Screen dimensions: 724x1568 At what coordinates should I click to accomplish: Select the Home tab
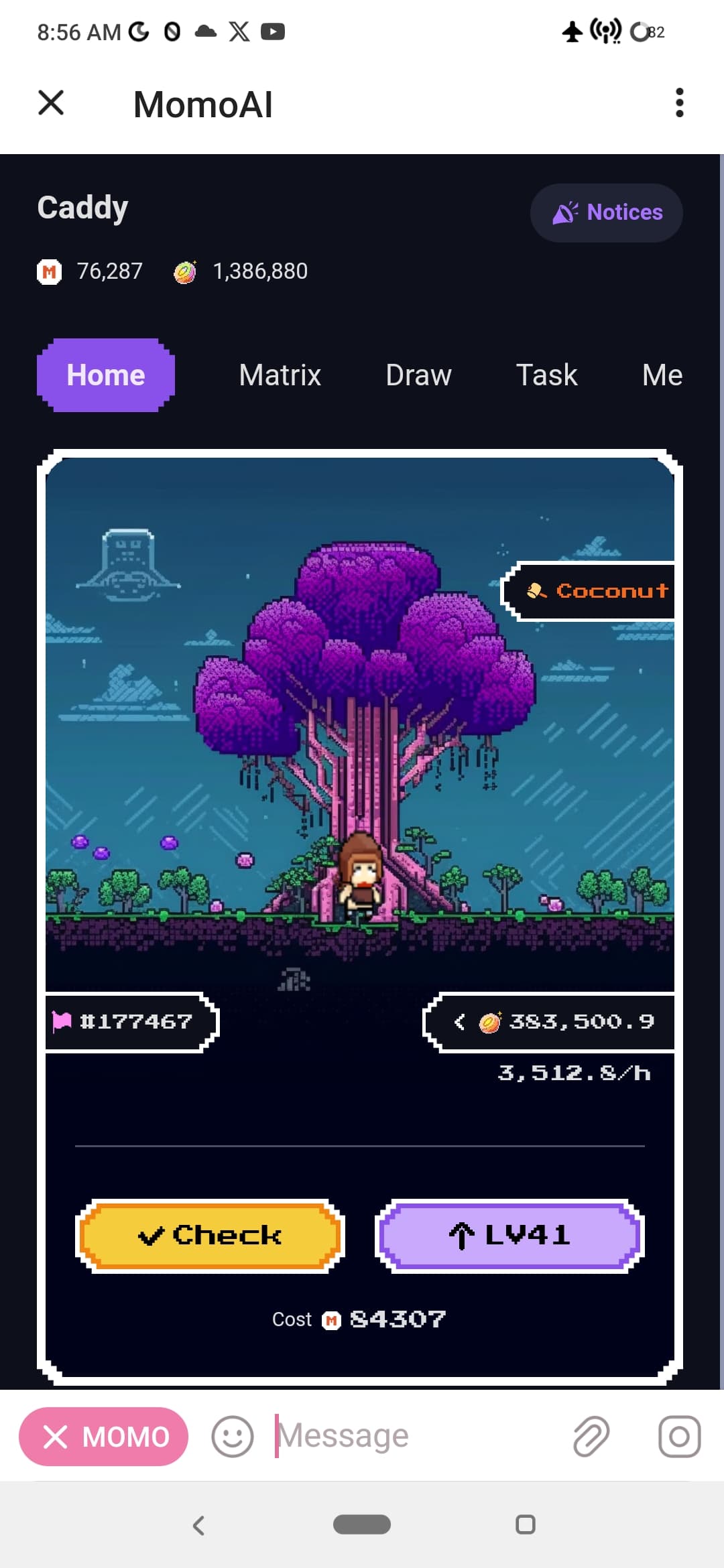[x=106, y=375]
